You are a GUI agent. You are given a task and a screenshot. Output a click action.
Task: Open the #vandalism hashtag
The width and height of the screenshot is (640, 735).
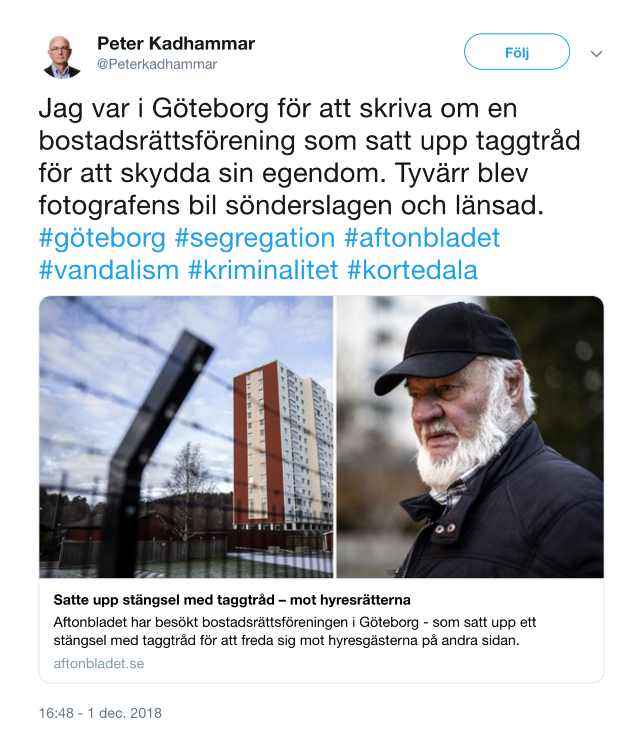pyautogui.click(x=109, y=269)
